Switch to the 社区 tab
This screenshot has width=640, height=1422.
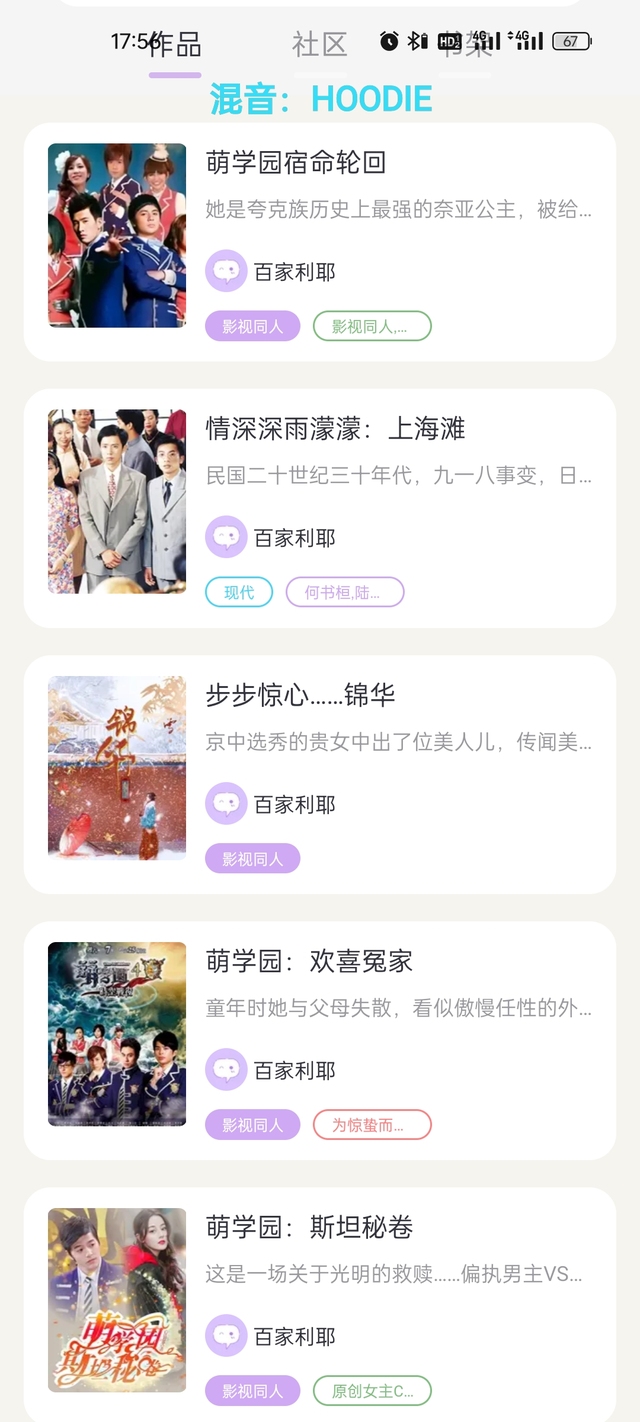[319, 45]
